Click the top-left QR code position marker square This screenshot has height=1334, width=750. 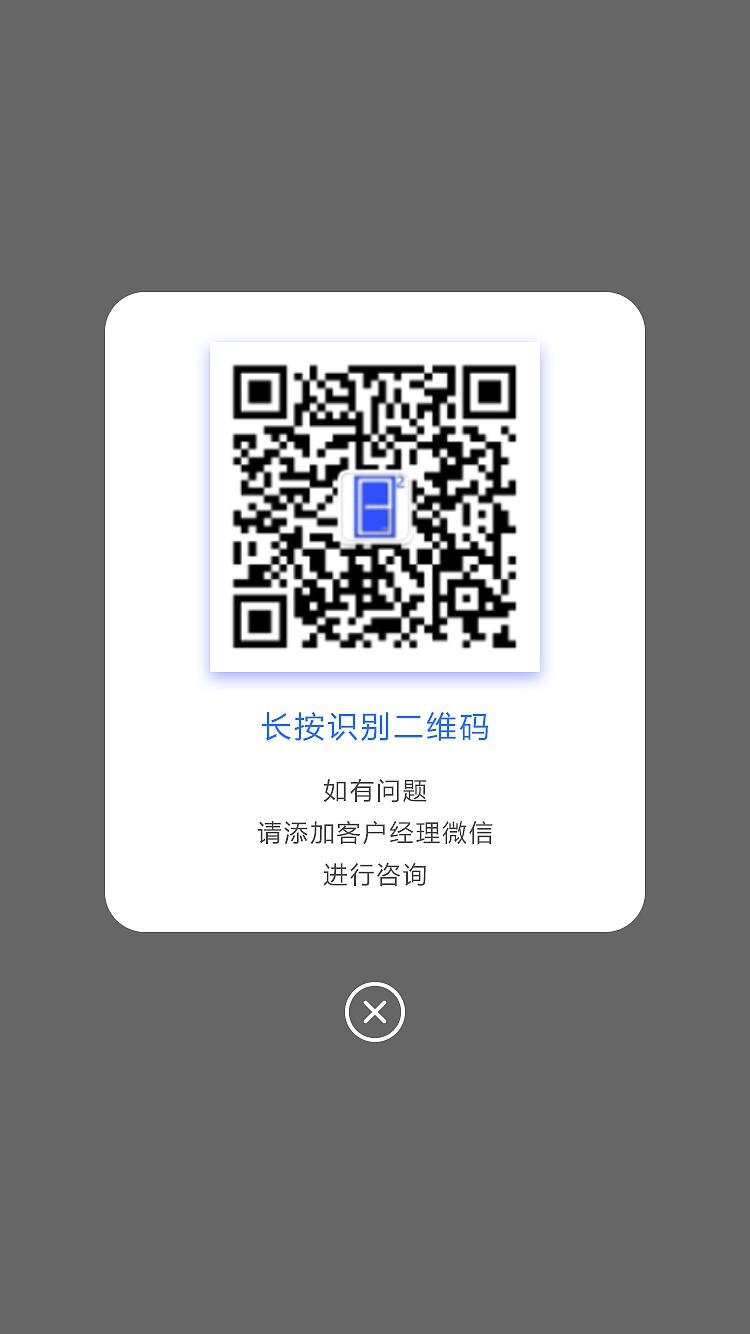coord(258,393)
